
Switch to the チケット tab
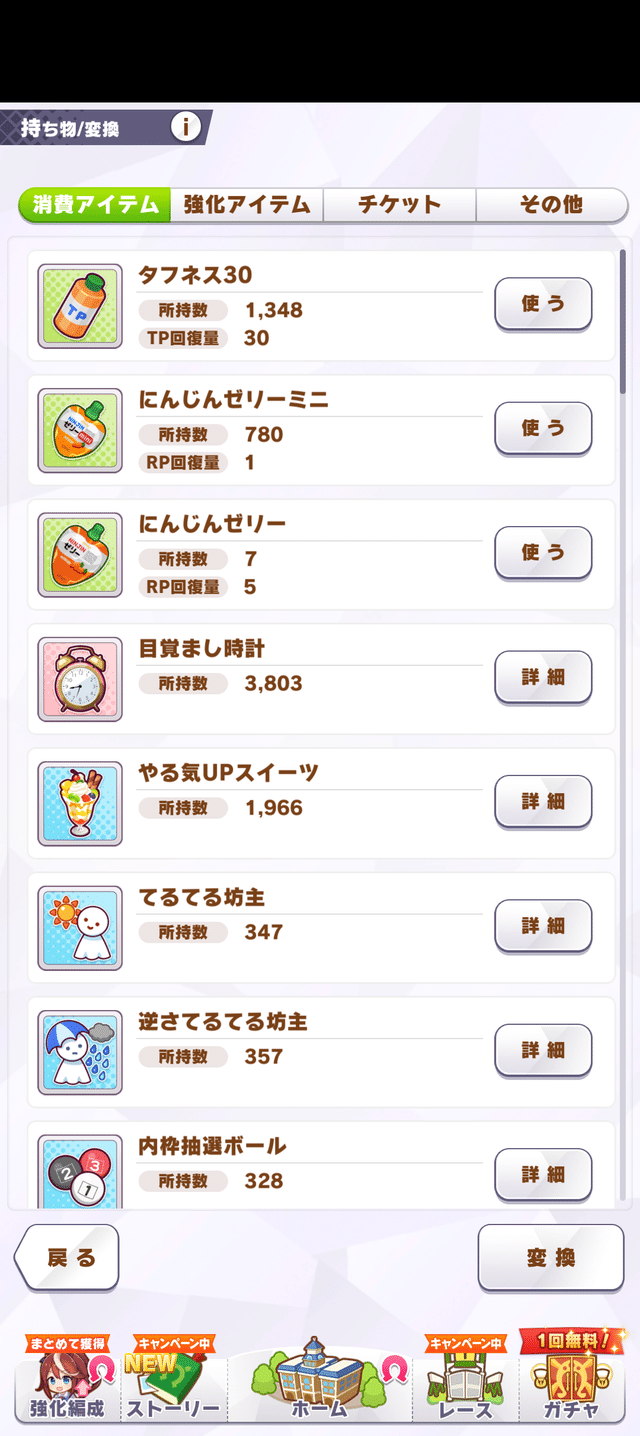coord(399,205)
